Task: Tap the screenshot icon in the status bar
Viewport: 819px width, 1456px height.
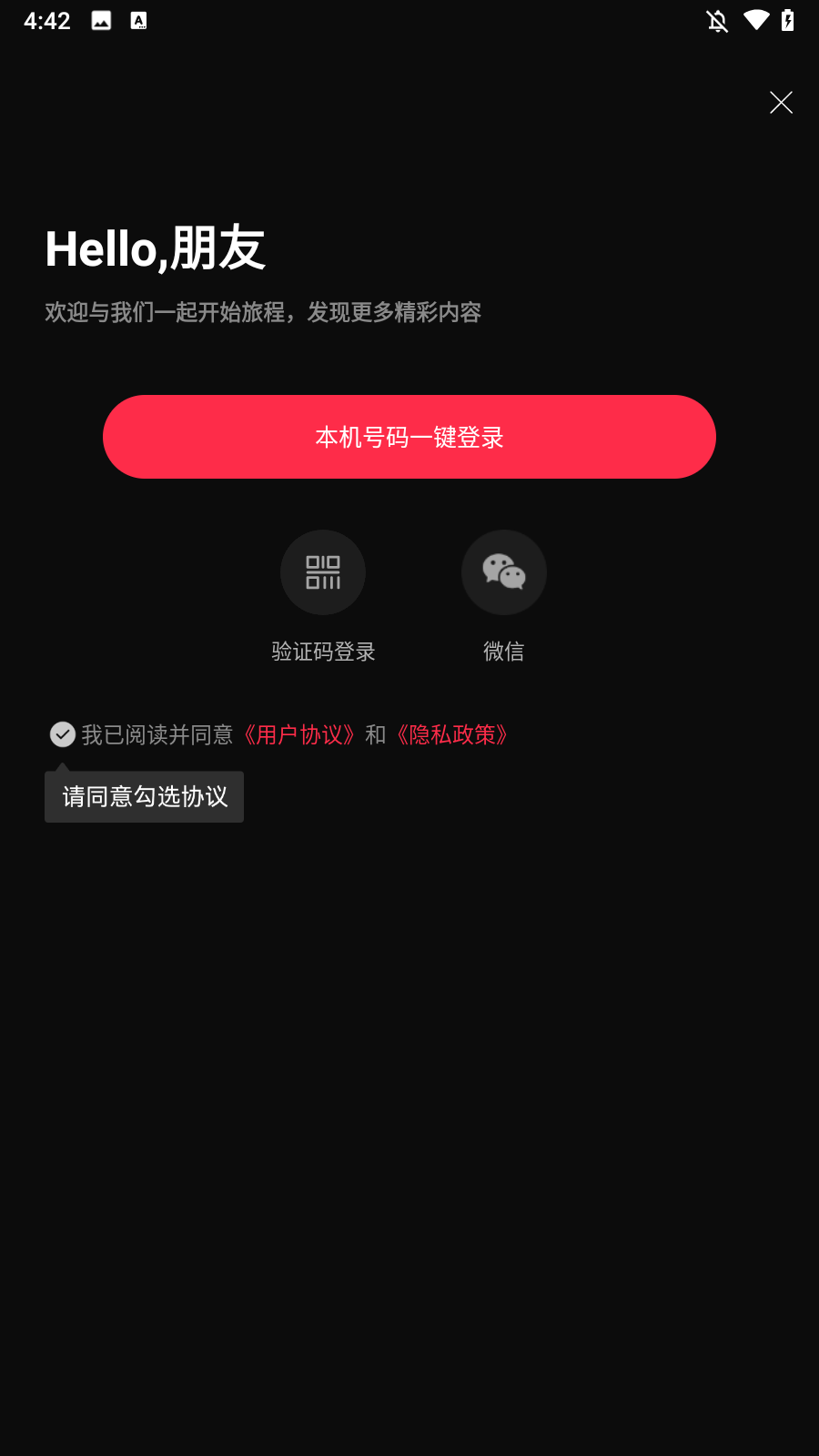Action: point(100,20)
